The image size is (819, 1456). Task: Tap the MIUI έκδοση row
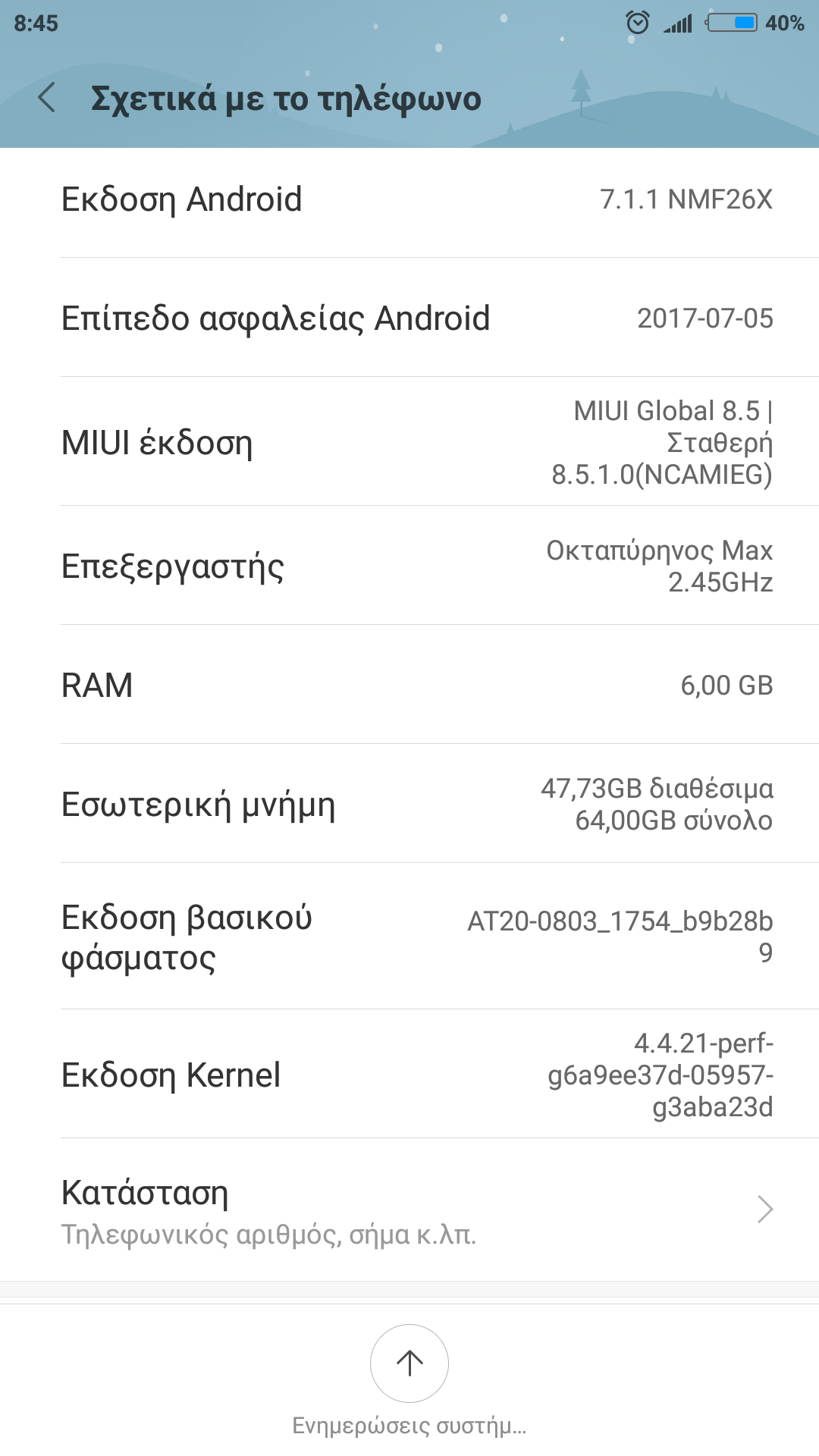coord(409,442)
